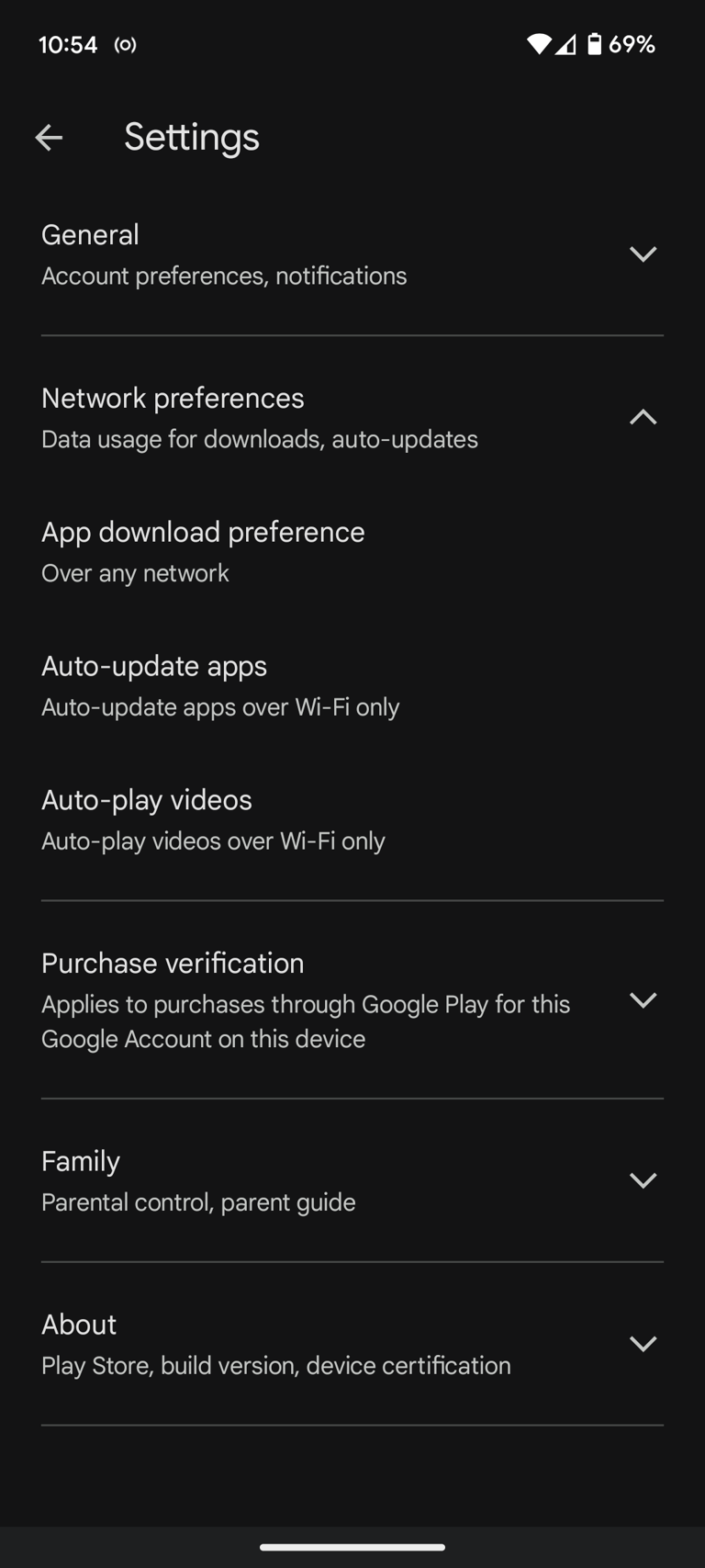The height and width of the screenshot is (1568, 705).
Task: Tap the clock showing 10:54
Action: click(x=70, y=43)
